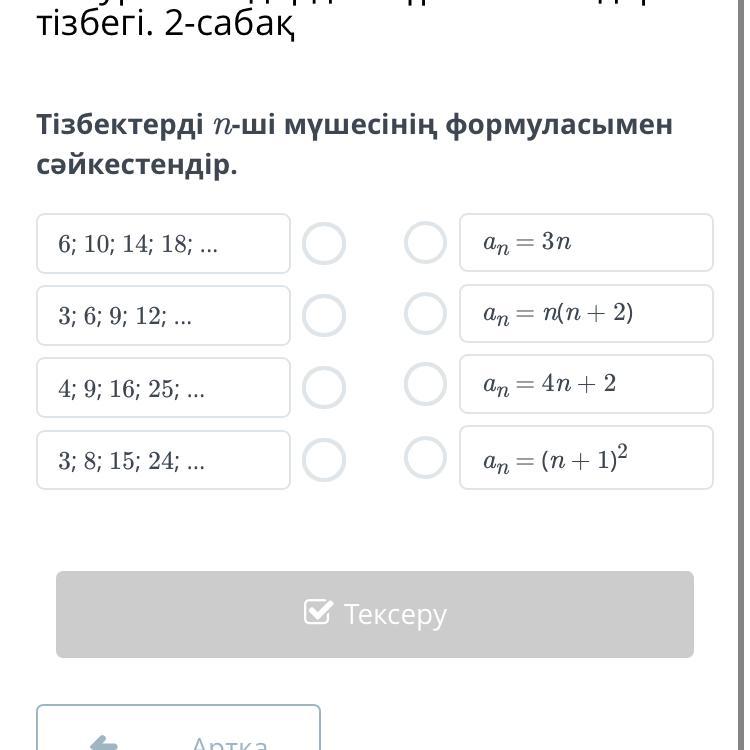Tap the Тексеру check button

tap(375, 614)
